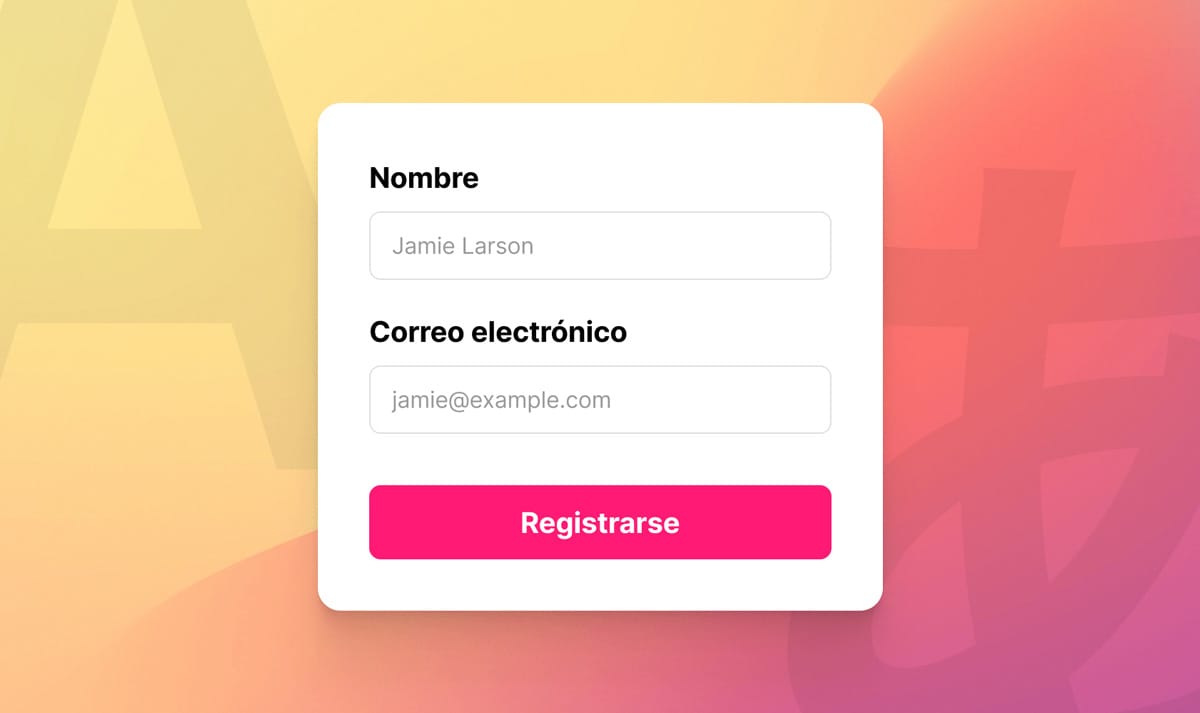
Task: Focus the Correo electrónico email field
Action: tap(600, 400)
